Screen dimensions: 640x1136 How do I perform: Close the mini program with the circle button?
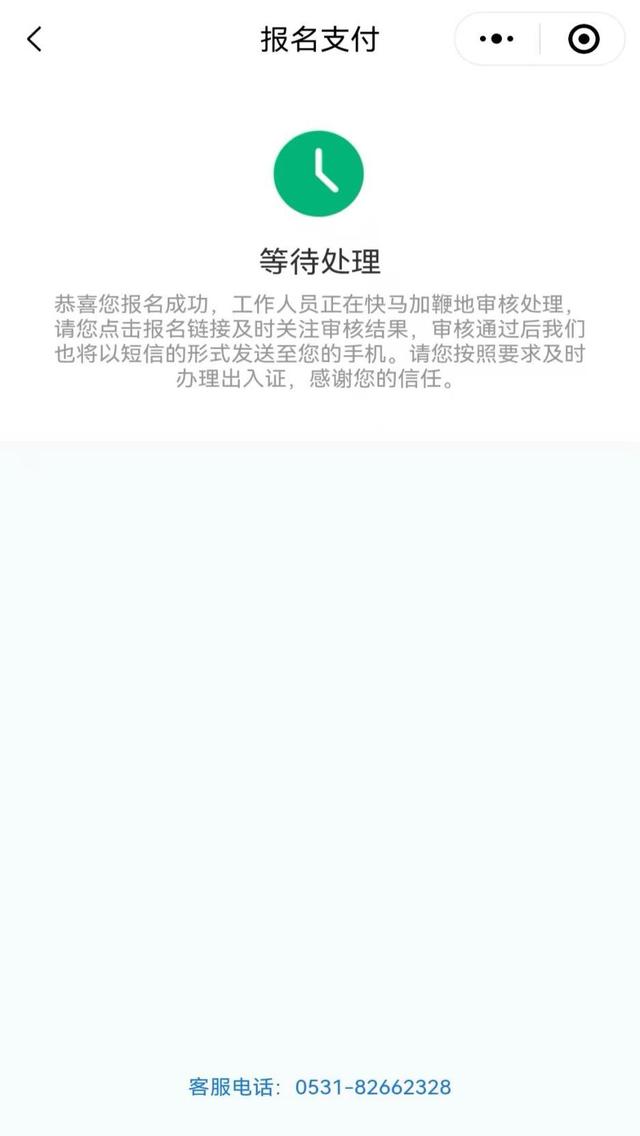click(x=583, y=40)
